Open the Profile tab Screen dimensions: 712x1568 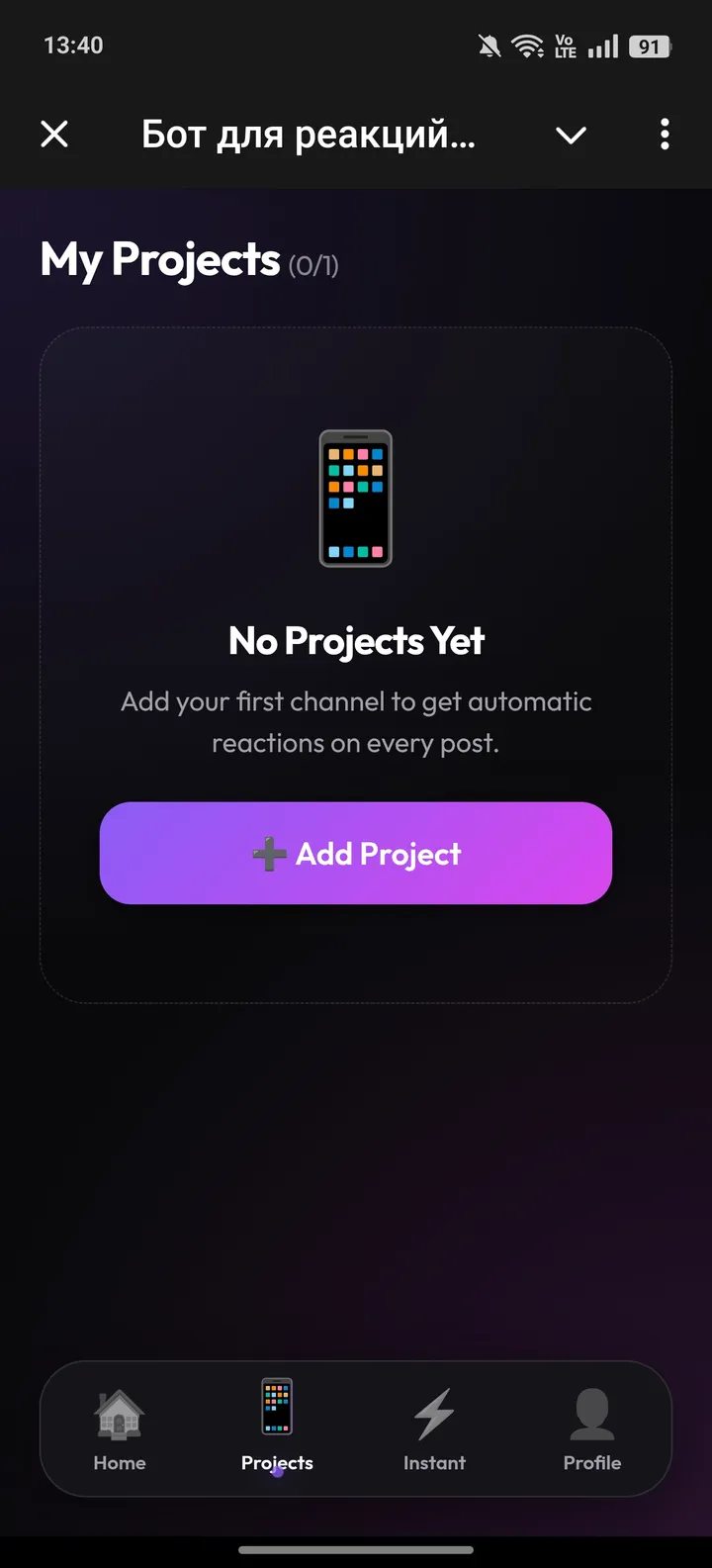(591, 1428)
